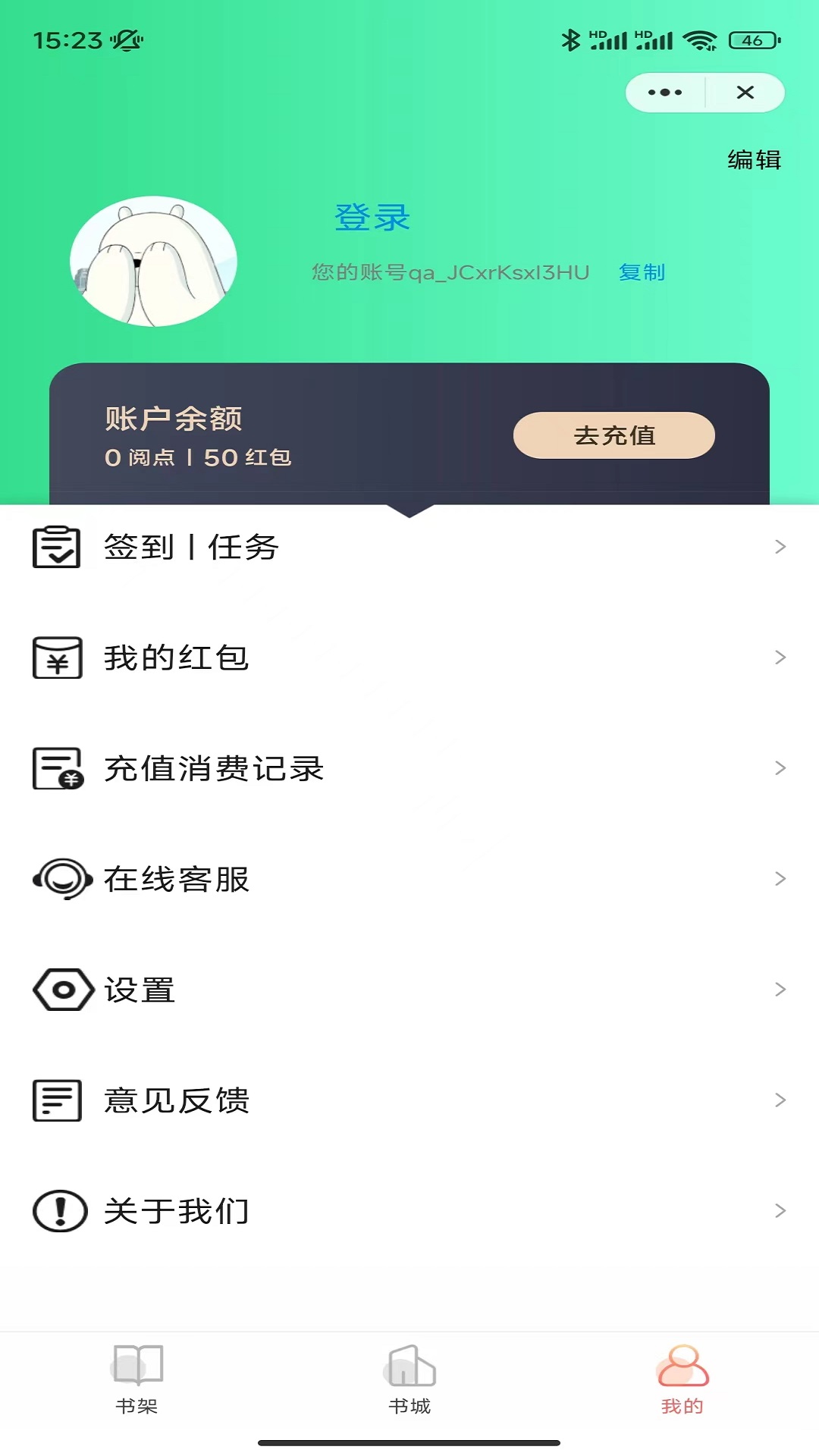This screenshot has width=819, height=1456.
Task: Open the 我的红包 red envelope icon
Action: click(57, 658)
